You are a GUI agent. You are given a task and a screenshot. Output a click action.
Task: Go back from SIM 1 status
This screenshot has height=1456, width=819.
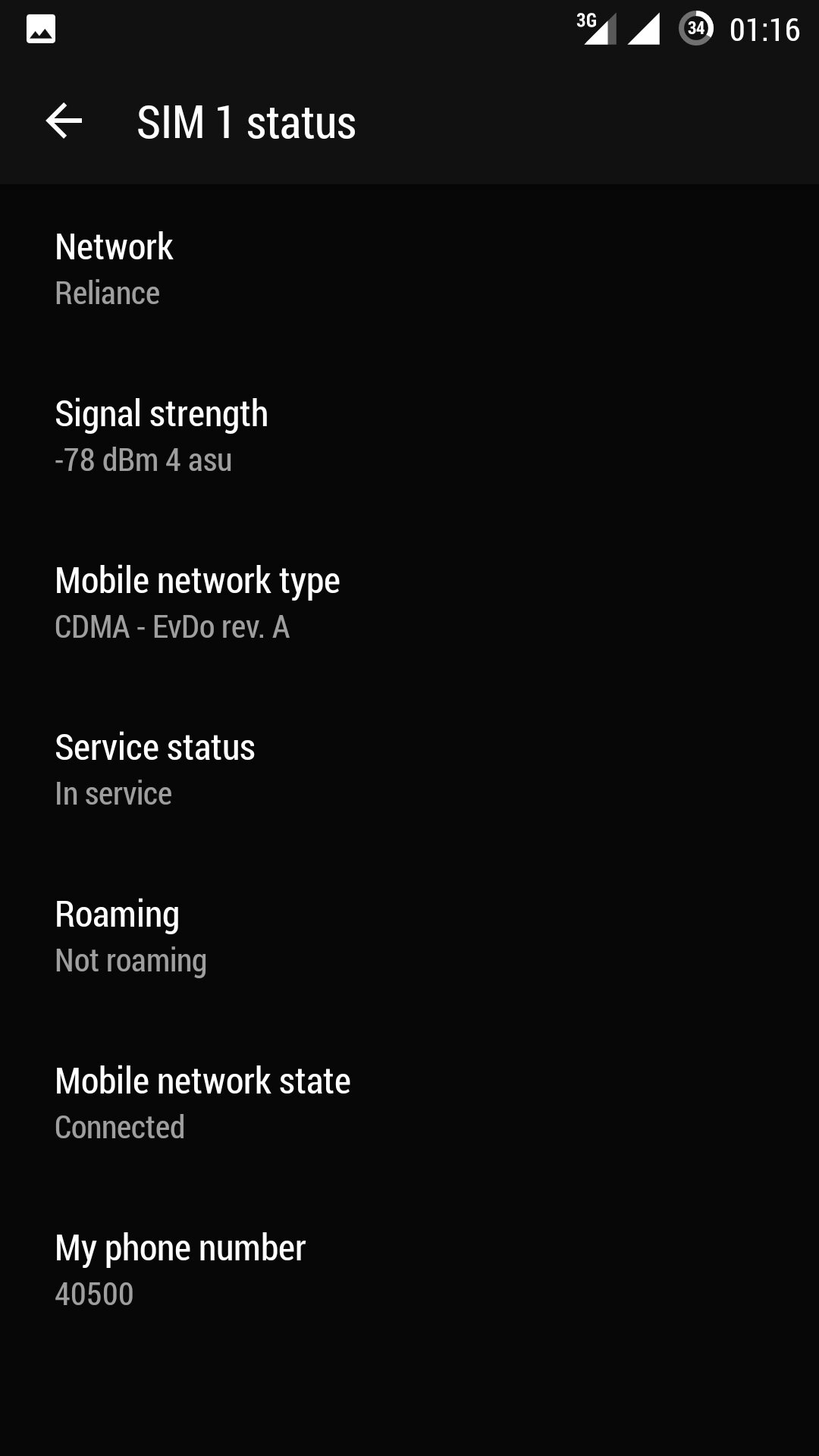point(64,121)
